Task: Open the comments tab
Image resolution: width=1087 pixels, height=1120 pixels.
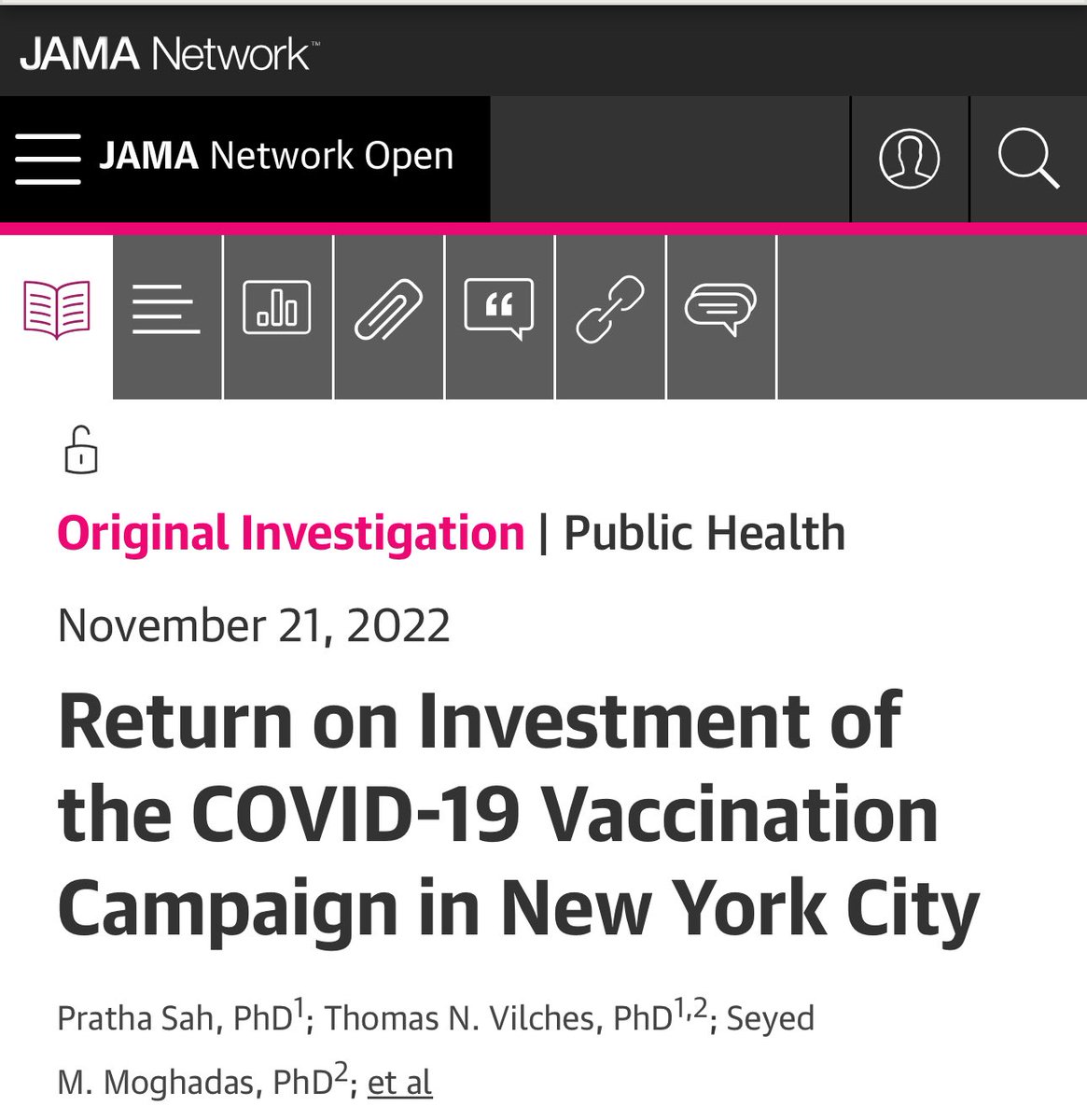Action: click(720, 308)
